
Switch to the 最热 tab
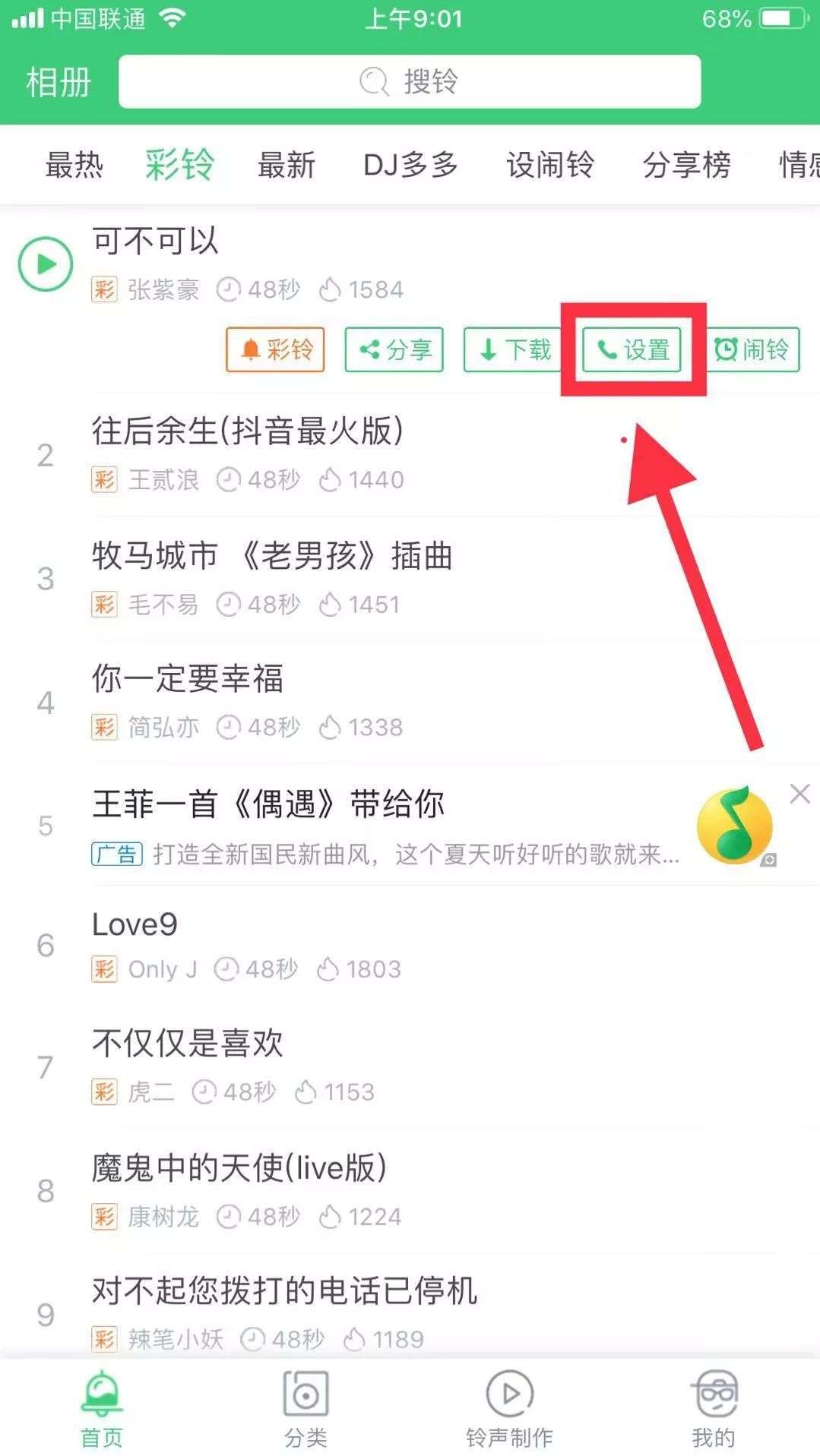pos(74,165)
